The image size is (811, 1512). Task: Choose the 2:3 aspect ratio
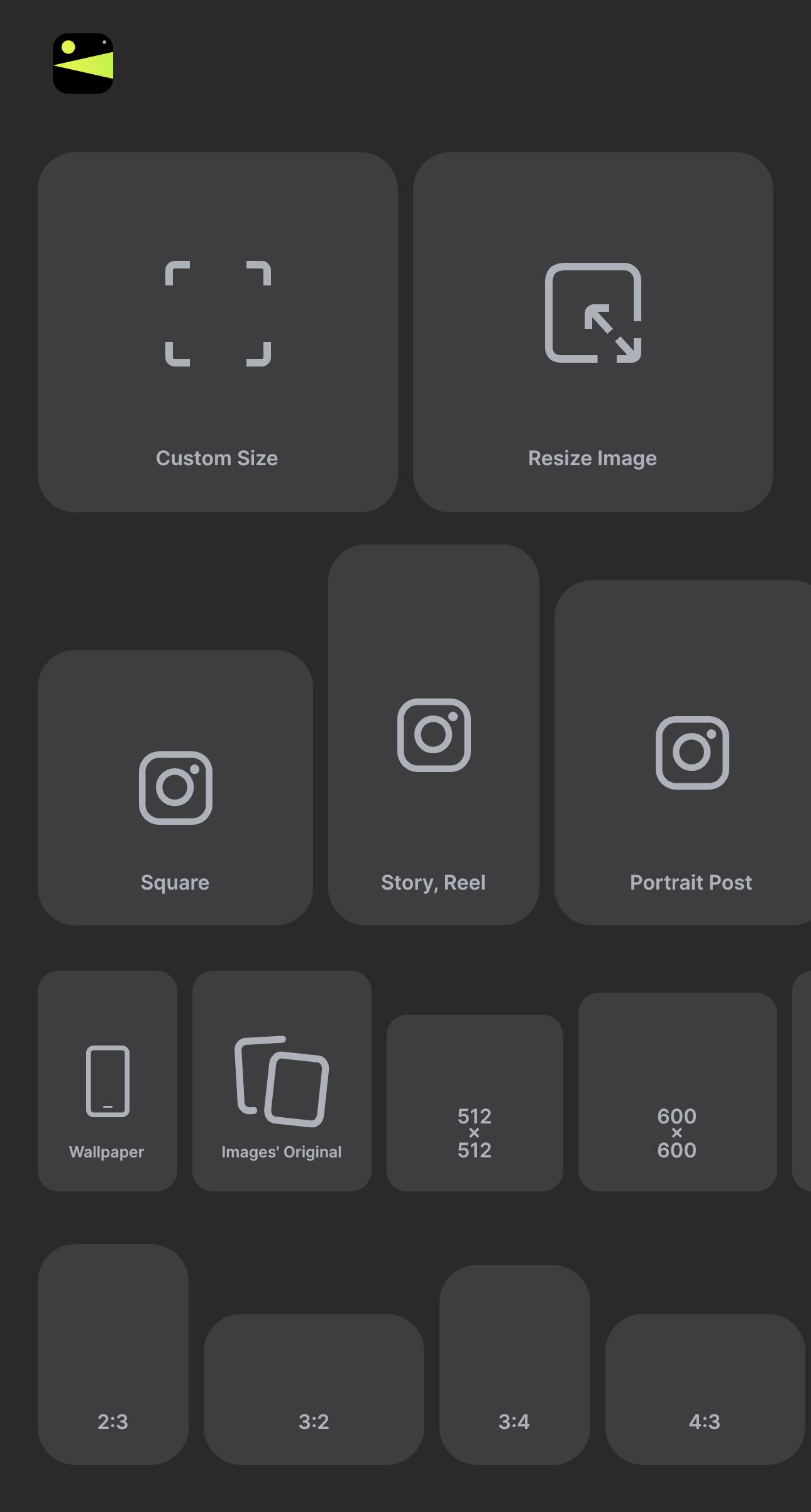pos(113,1354)
